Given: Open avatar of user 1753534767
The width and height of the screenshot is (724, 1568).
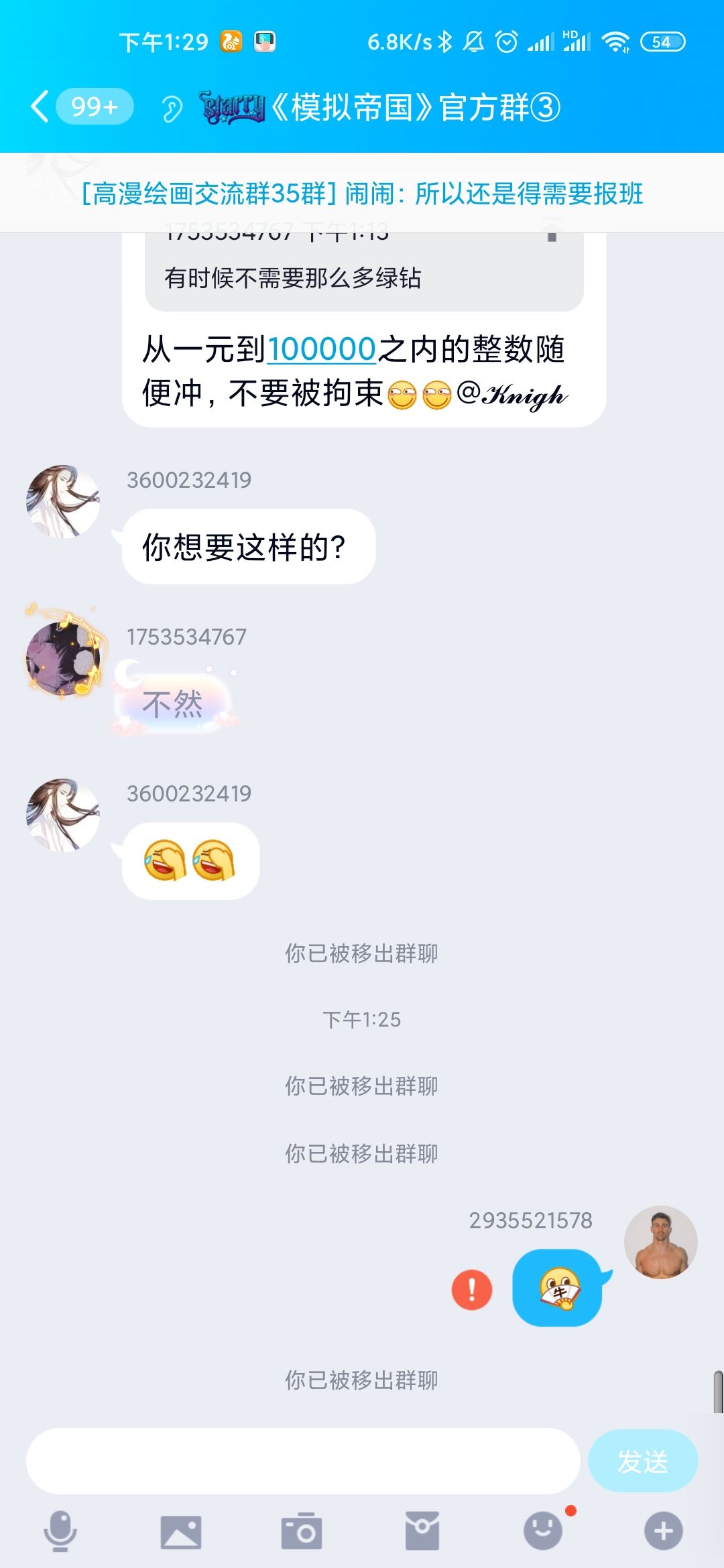Looking at the screenshot, I should 63,658.
